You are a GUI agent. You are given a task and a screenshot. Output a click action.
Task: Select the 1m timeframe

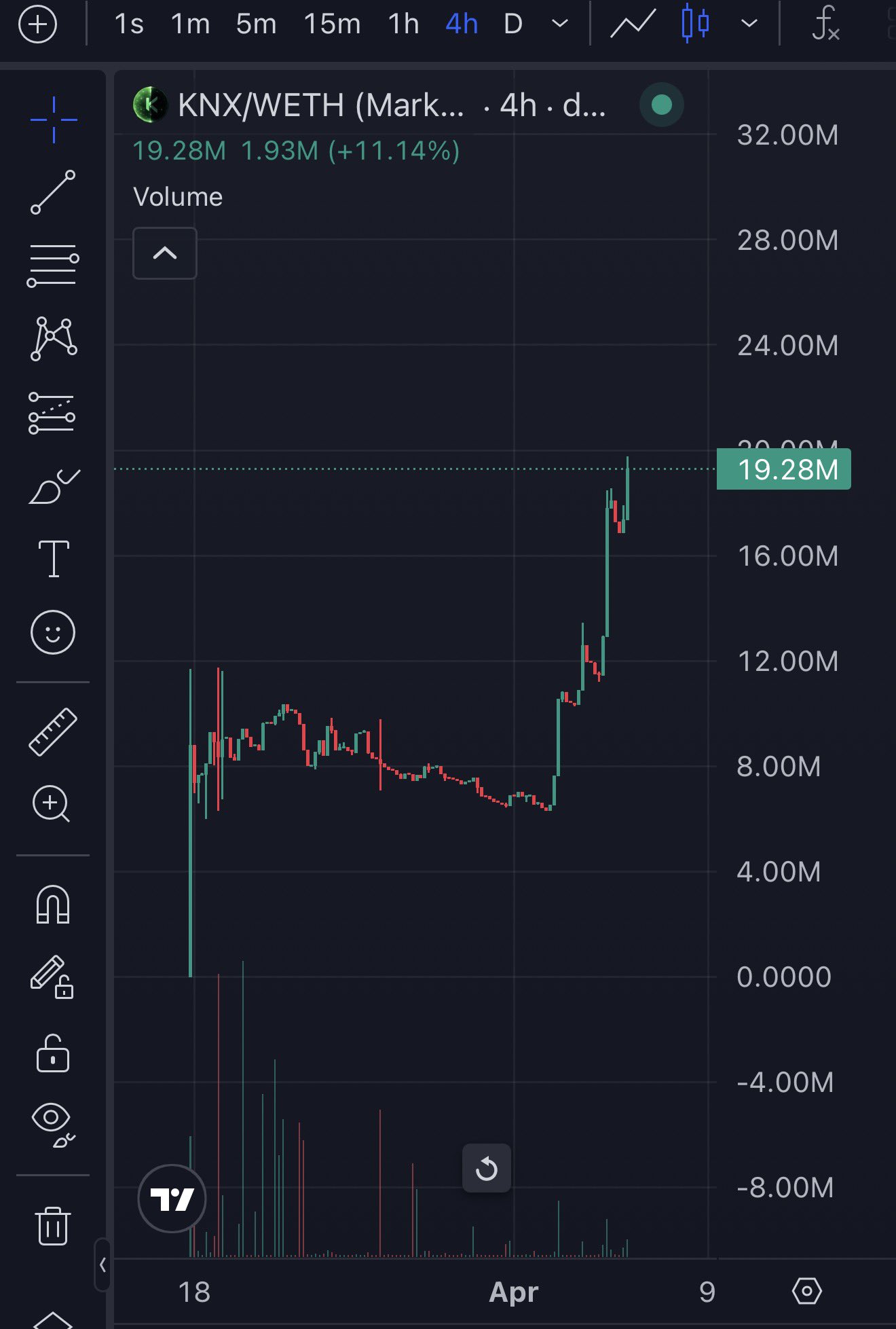click(x=190, y=25)
